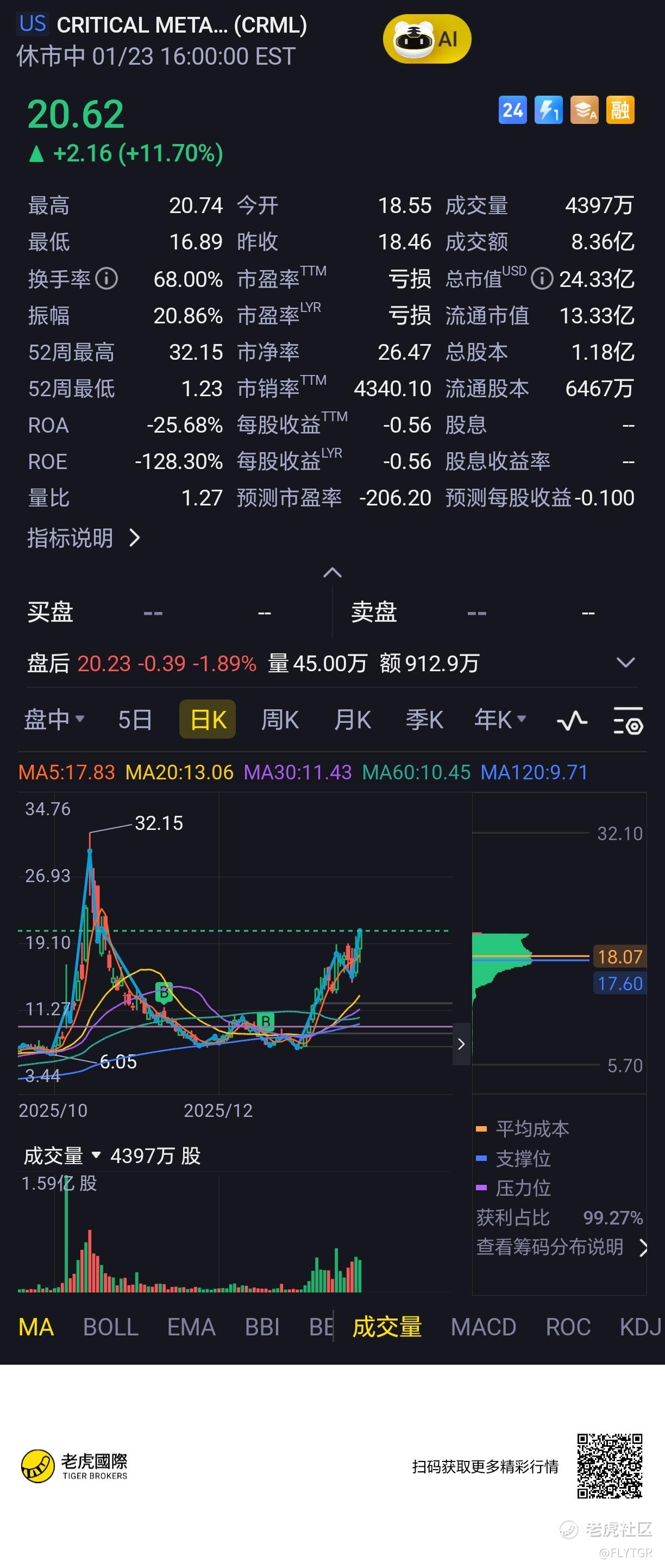Collapse the chip distribution side panel
The height and width of the screenshot is (1568, 665).
coord(461,1044)
